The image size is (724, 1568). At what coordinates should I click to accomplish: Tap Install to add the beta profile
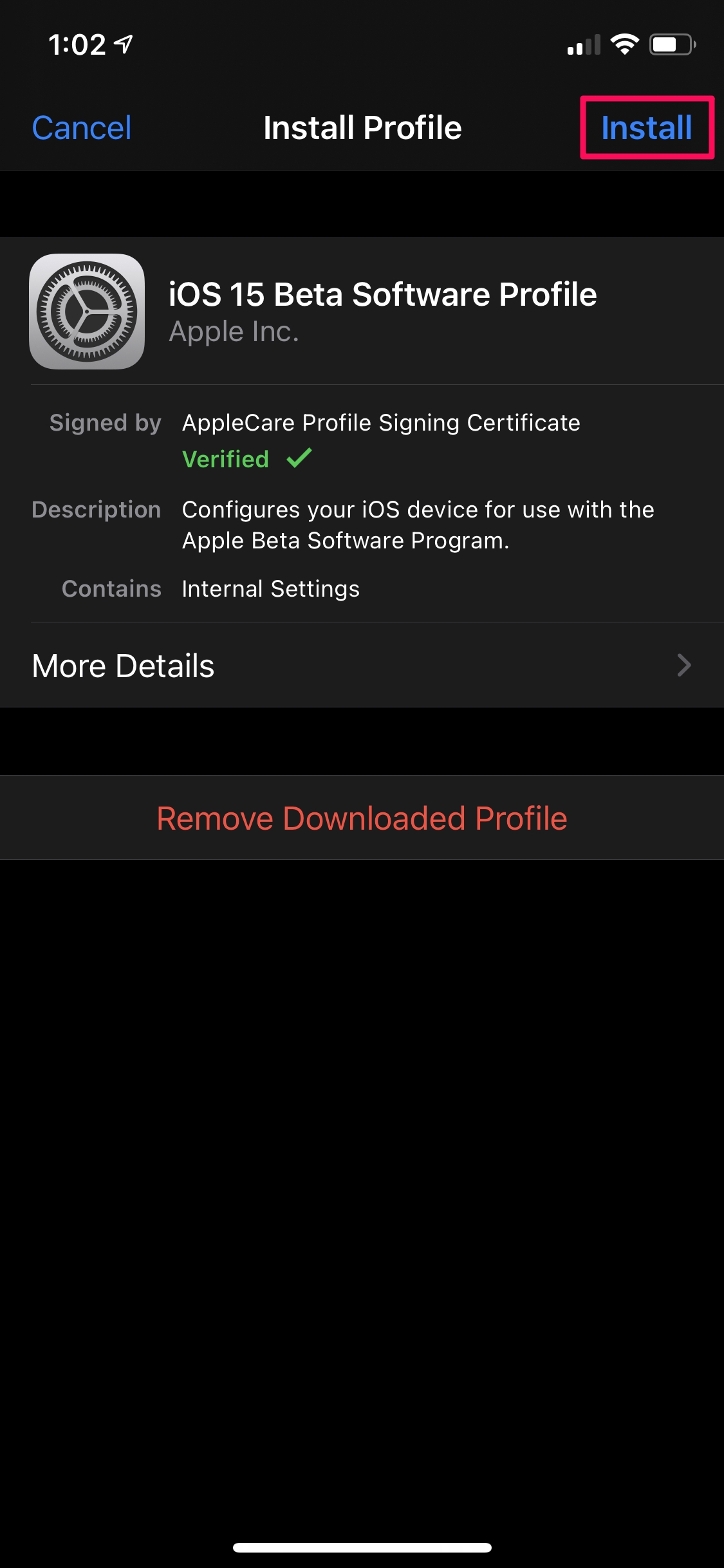click(x=646, y=127)
